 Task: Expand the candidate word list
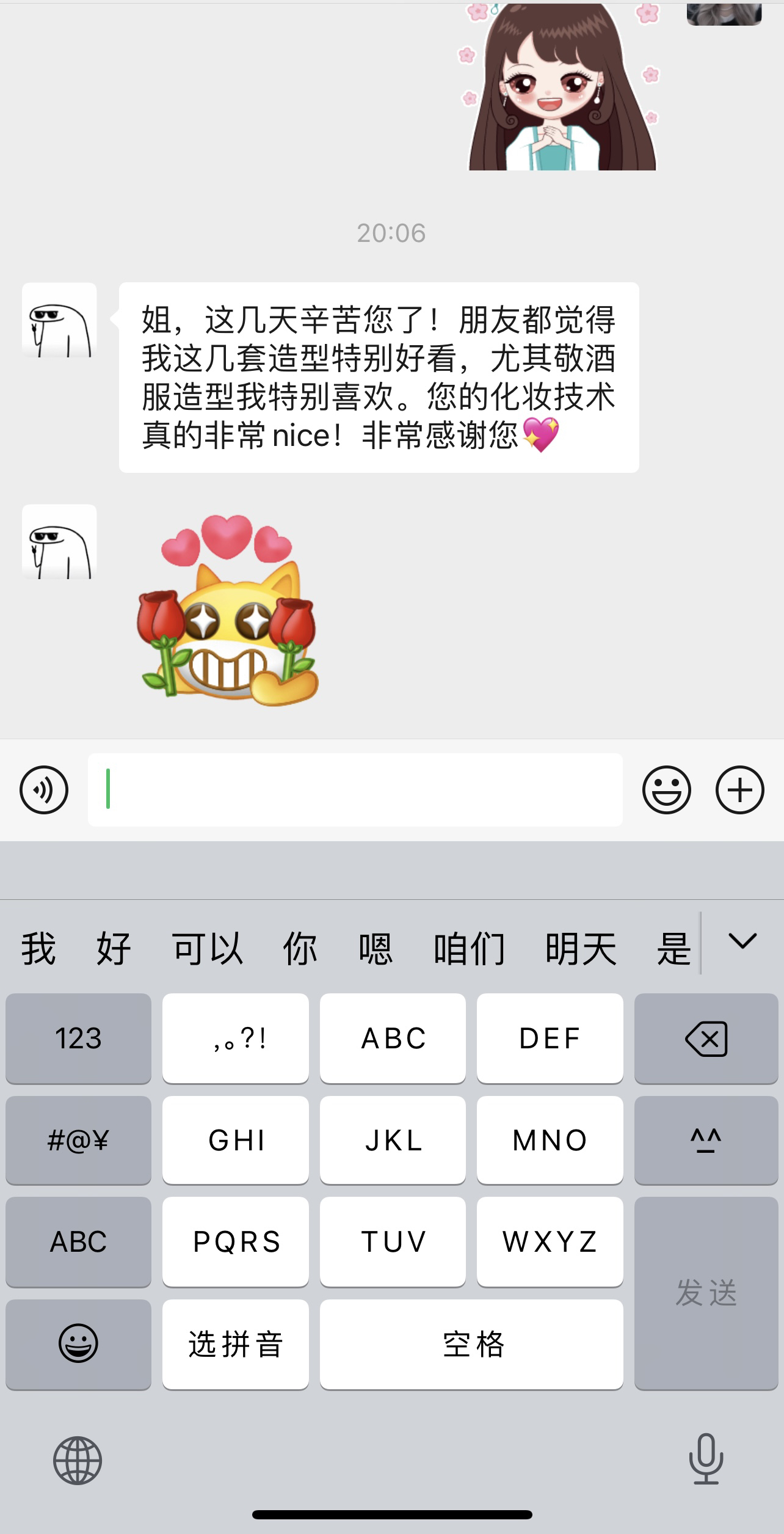(742, 941)
